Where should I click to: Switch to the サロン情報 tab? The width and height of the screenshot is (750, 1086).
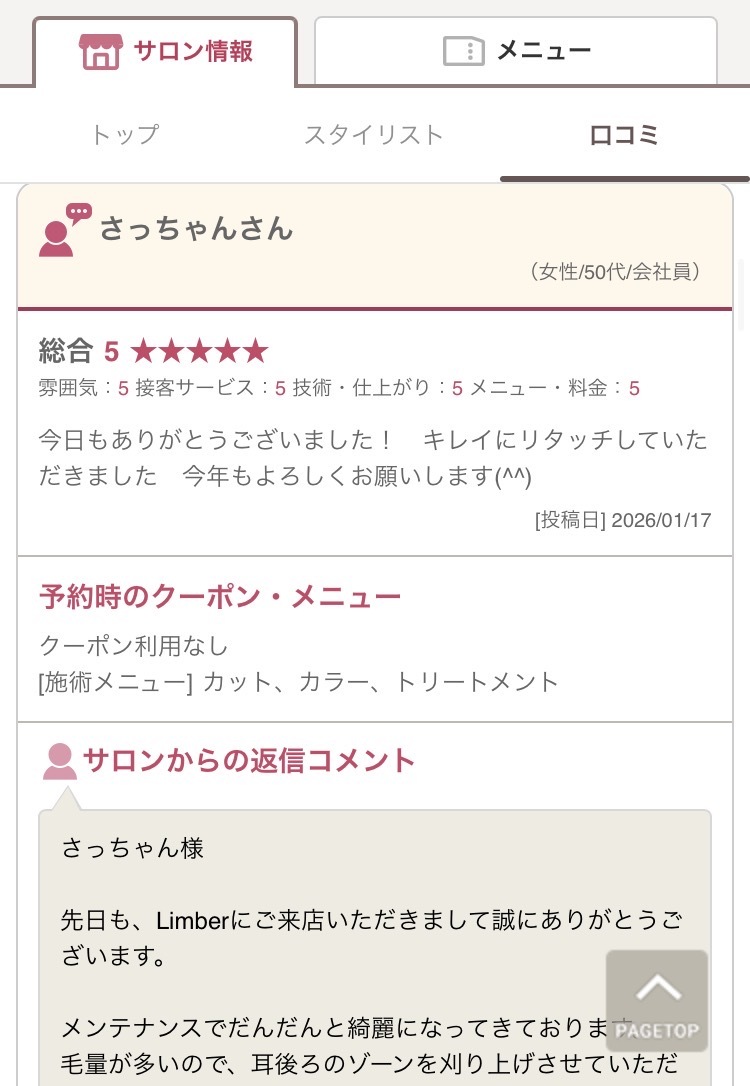[x=166, y=51]
